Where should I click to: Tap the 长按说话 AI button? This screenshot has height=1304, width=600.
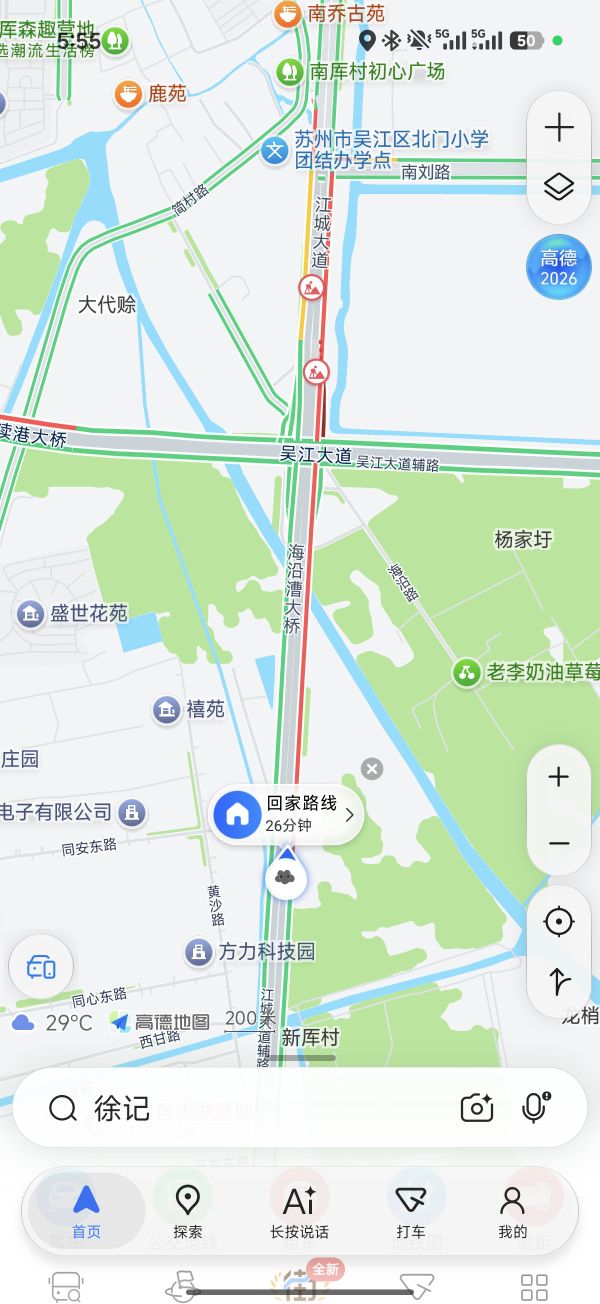click(299, 1211)
